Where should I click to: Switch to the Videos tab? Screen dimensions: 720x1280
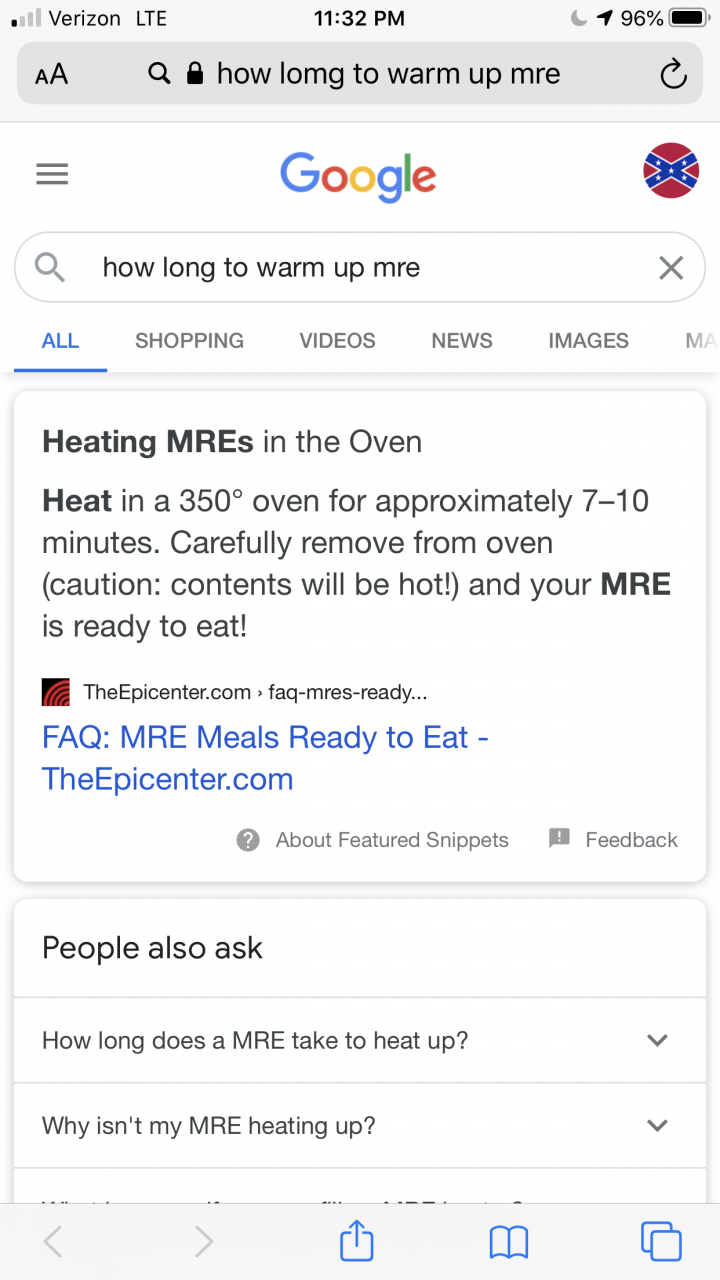coord(337,341)
